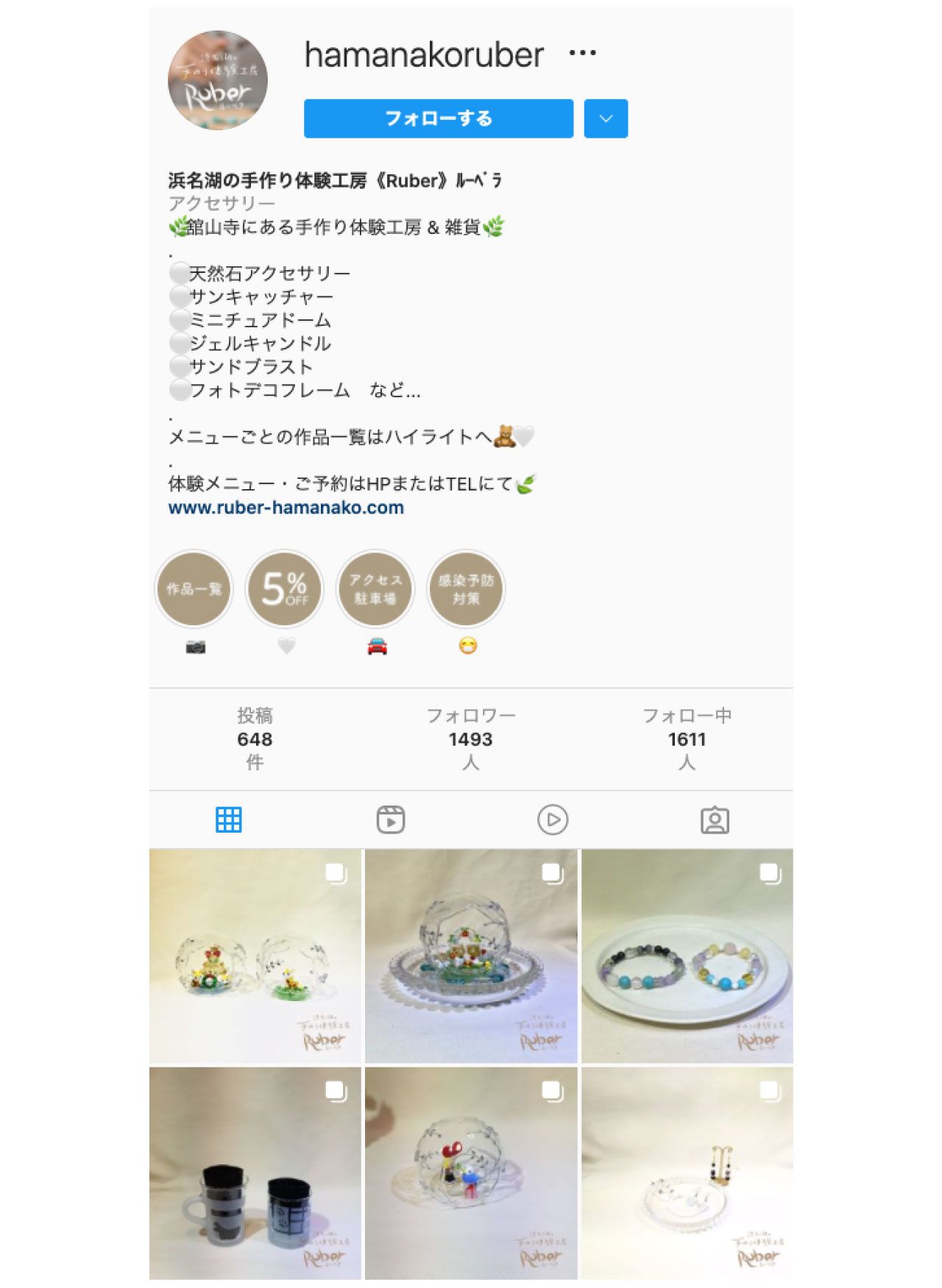Open the 感染予防対策 highlight
The image size is (942, 1288).
click(x=467, y=589)
